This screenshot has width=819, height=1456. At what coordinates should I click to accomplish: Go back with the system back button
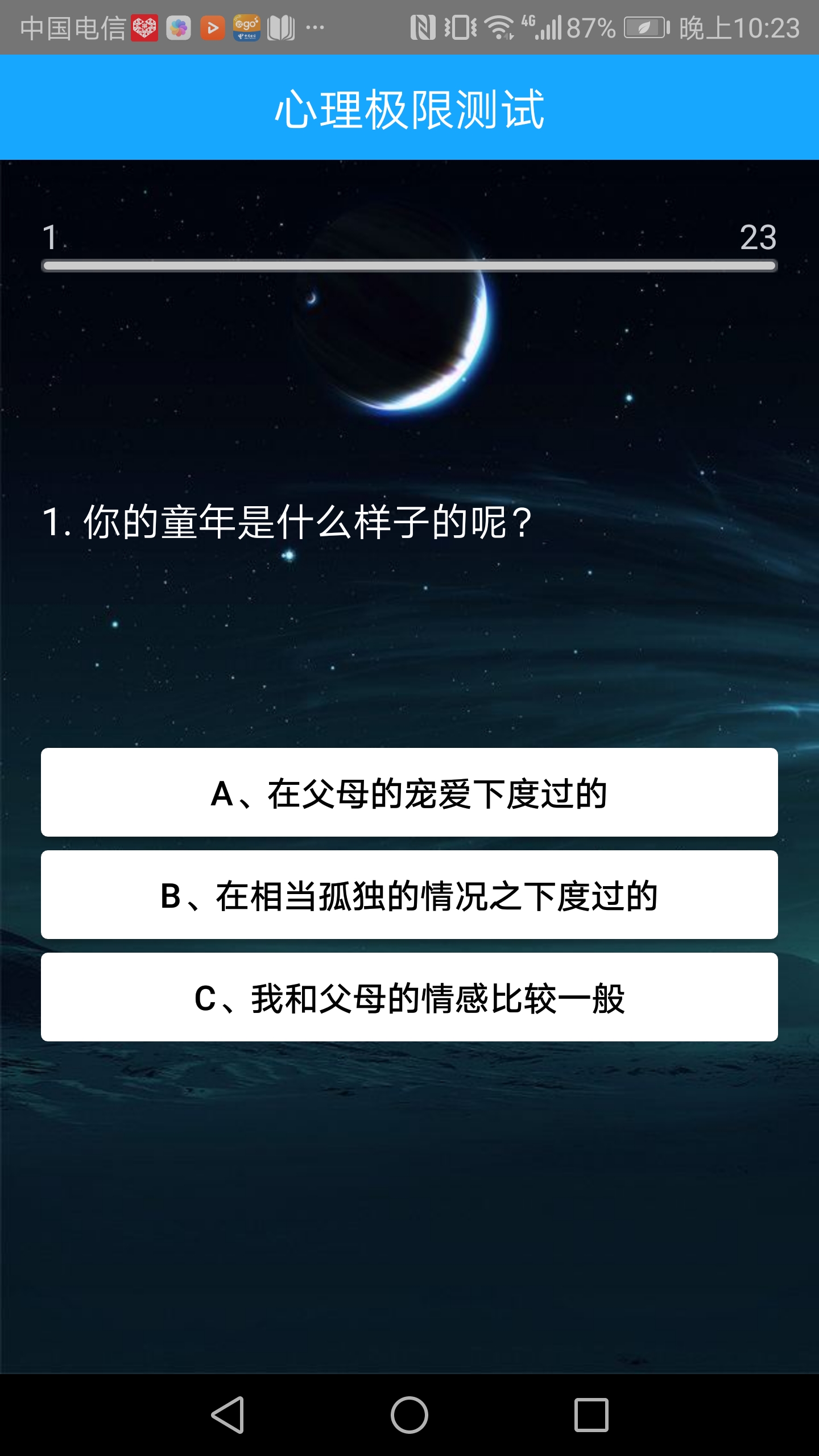coord(227,1414)
